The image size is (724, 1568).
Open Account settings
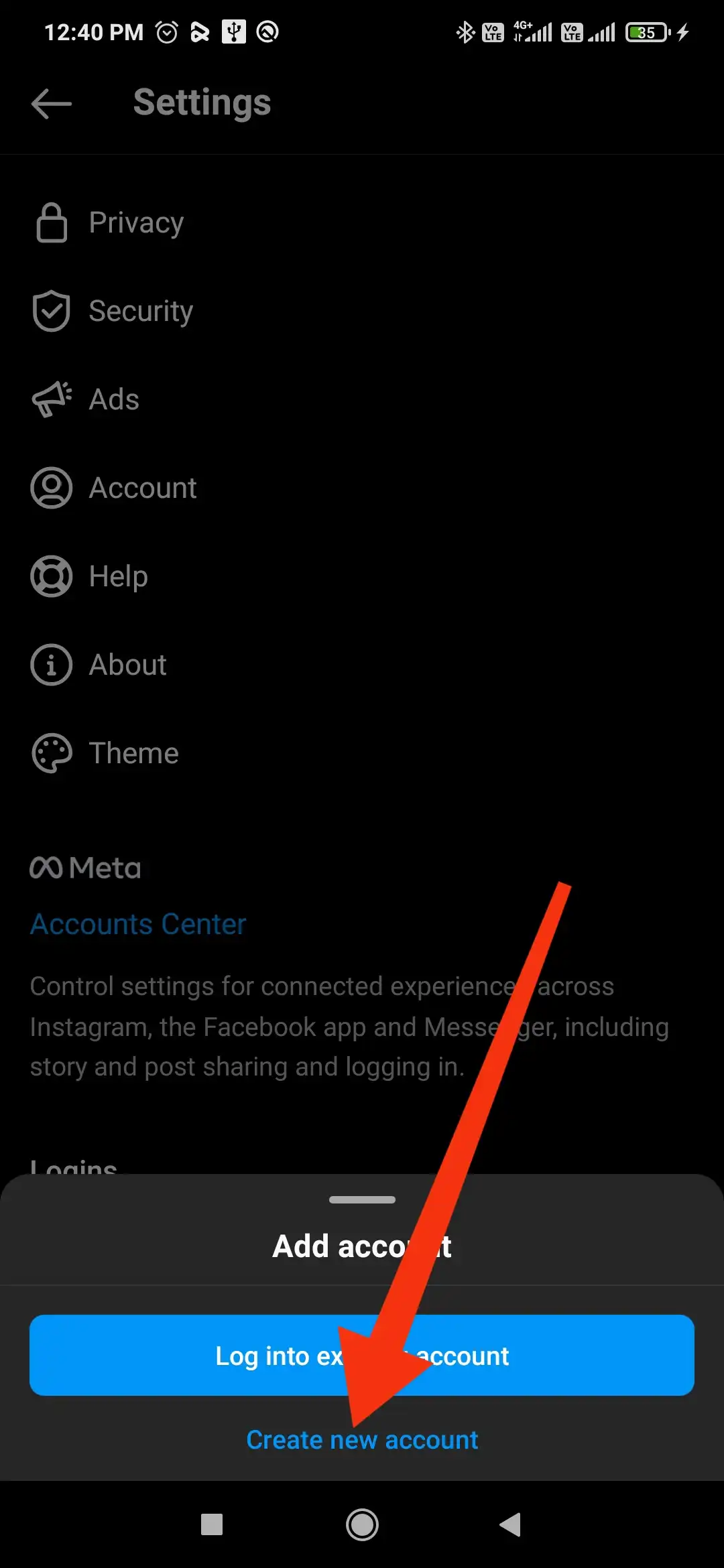pyautogui.click(x=362, y=488)
